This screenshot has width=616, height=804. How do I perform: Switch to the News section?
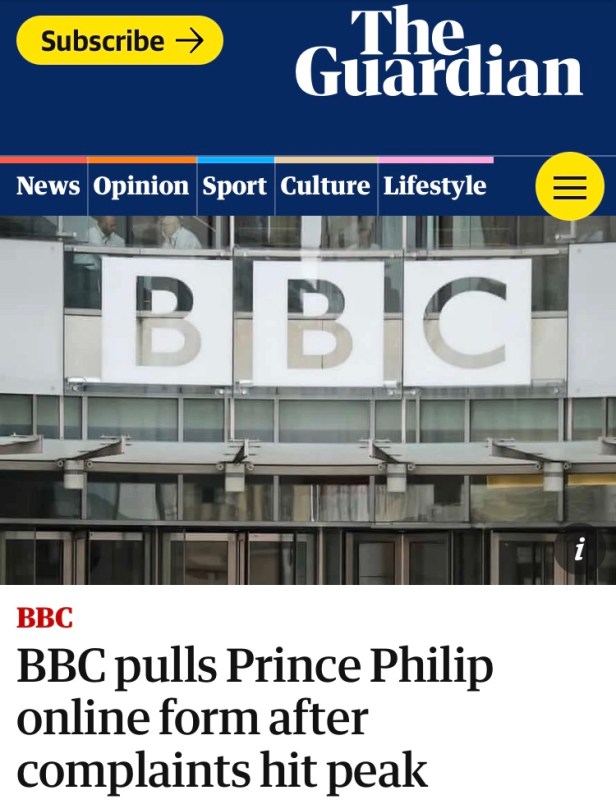[x=48, y=186]
